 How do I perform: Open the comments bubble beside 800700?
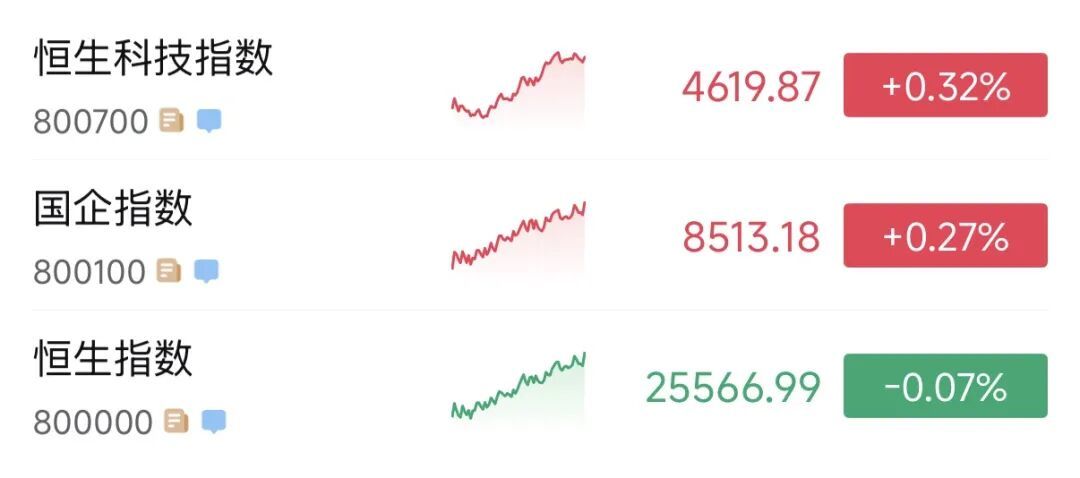tap(209, 121)
